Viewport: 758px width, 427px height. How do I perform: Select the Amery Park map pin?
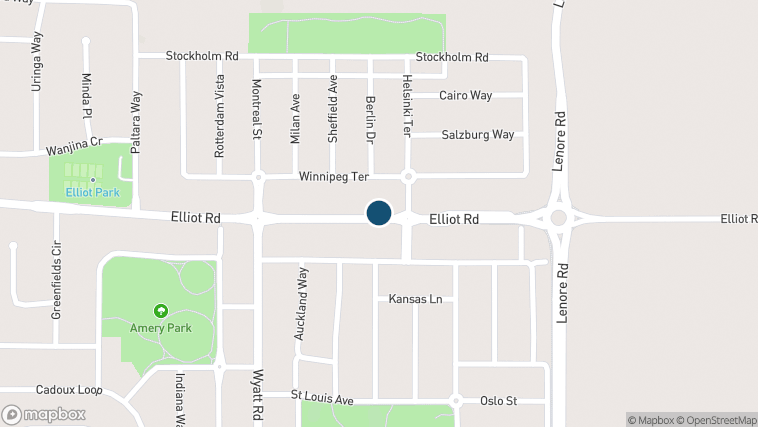pos(160,311)
